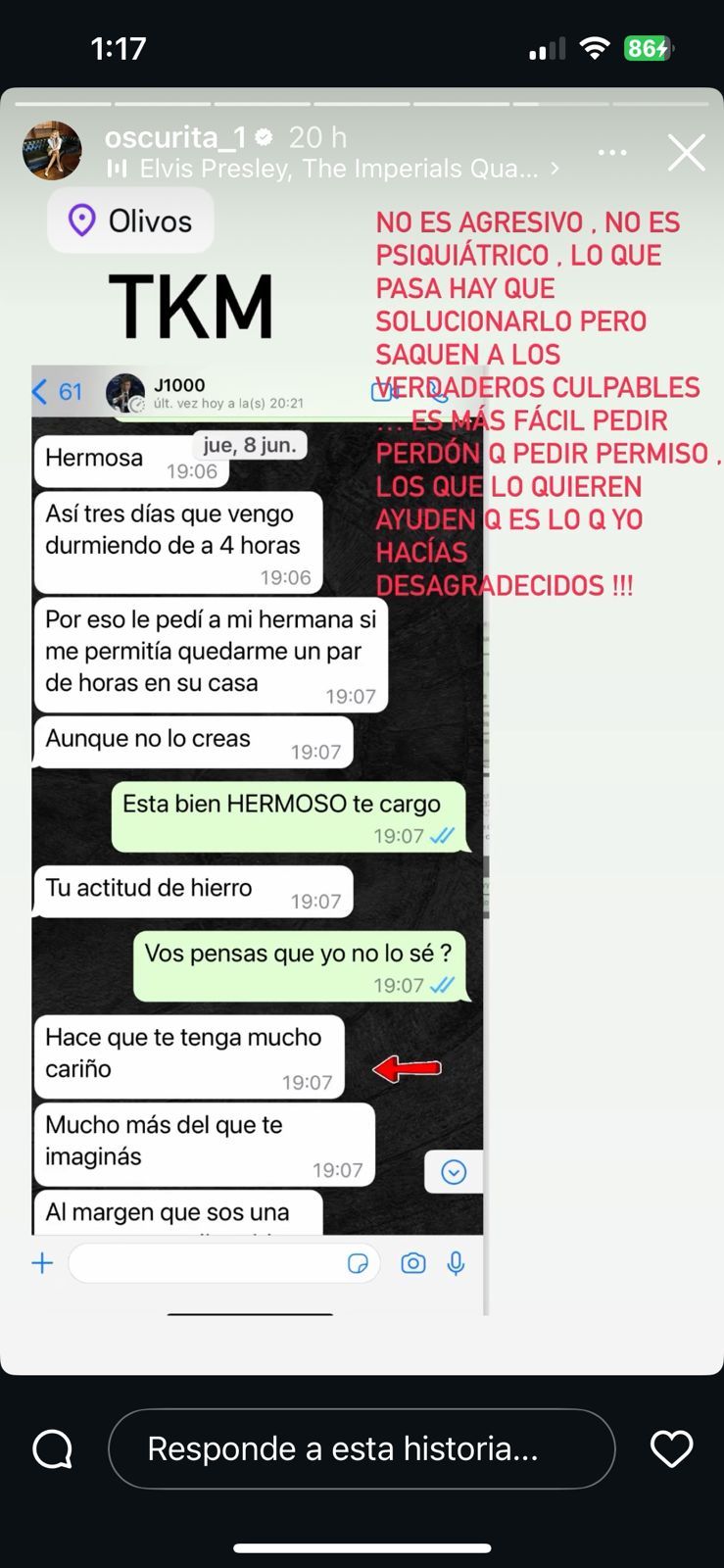The height and width of the screenshot is (1568, 724).
Task: Open the camera from the WhatsApp chat bar
Action: (x=413, y=1263)
